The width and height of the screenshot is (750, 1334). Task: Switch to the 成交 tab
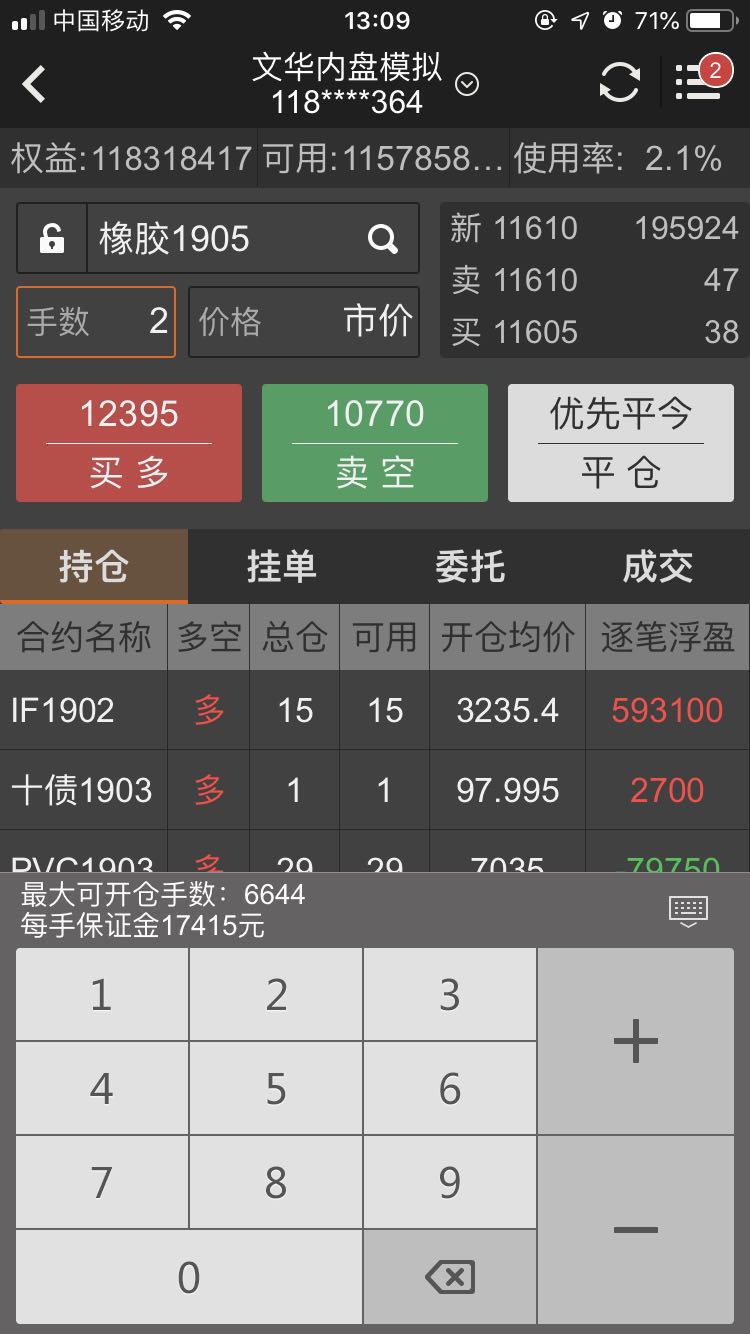click(657, 567)
